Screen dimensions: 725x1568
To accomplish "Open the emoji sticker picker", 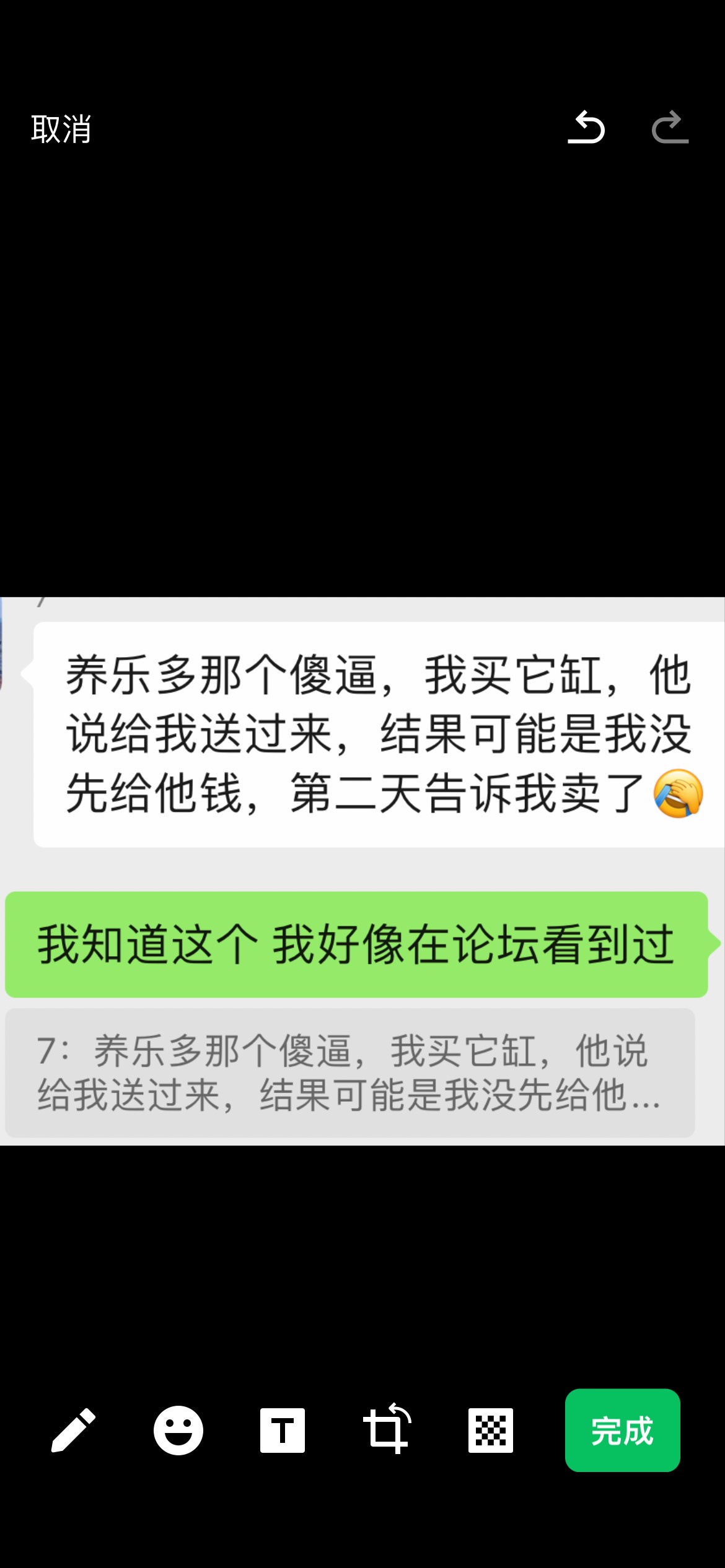I will coord(178,1430).
